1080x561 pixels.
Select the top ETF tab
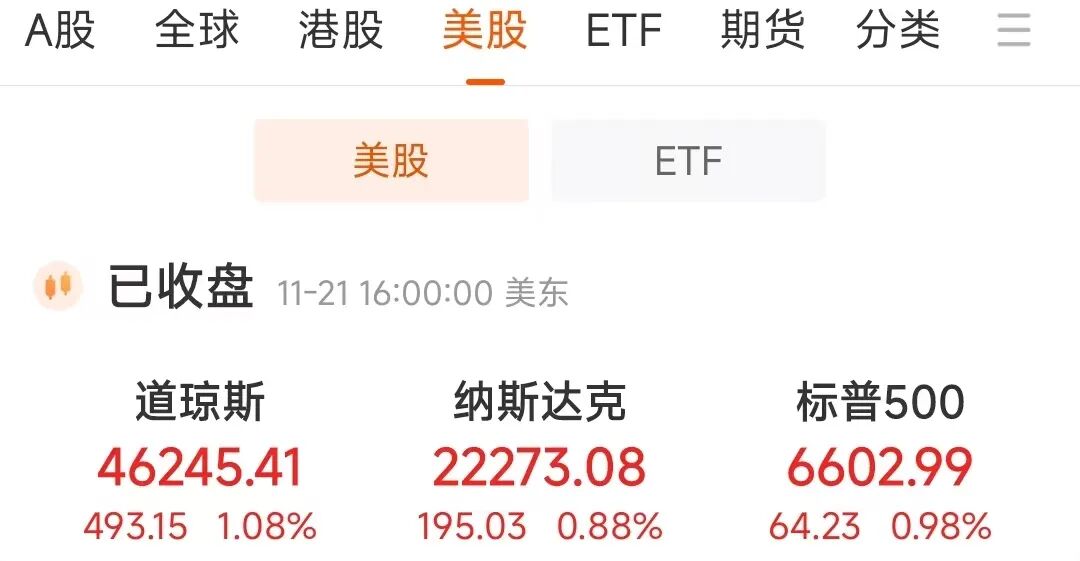[x=624, y=32]
